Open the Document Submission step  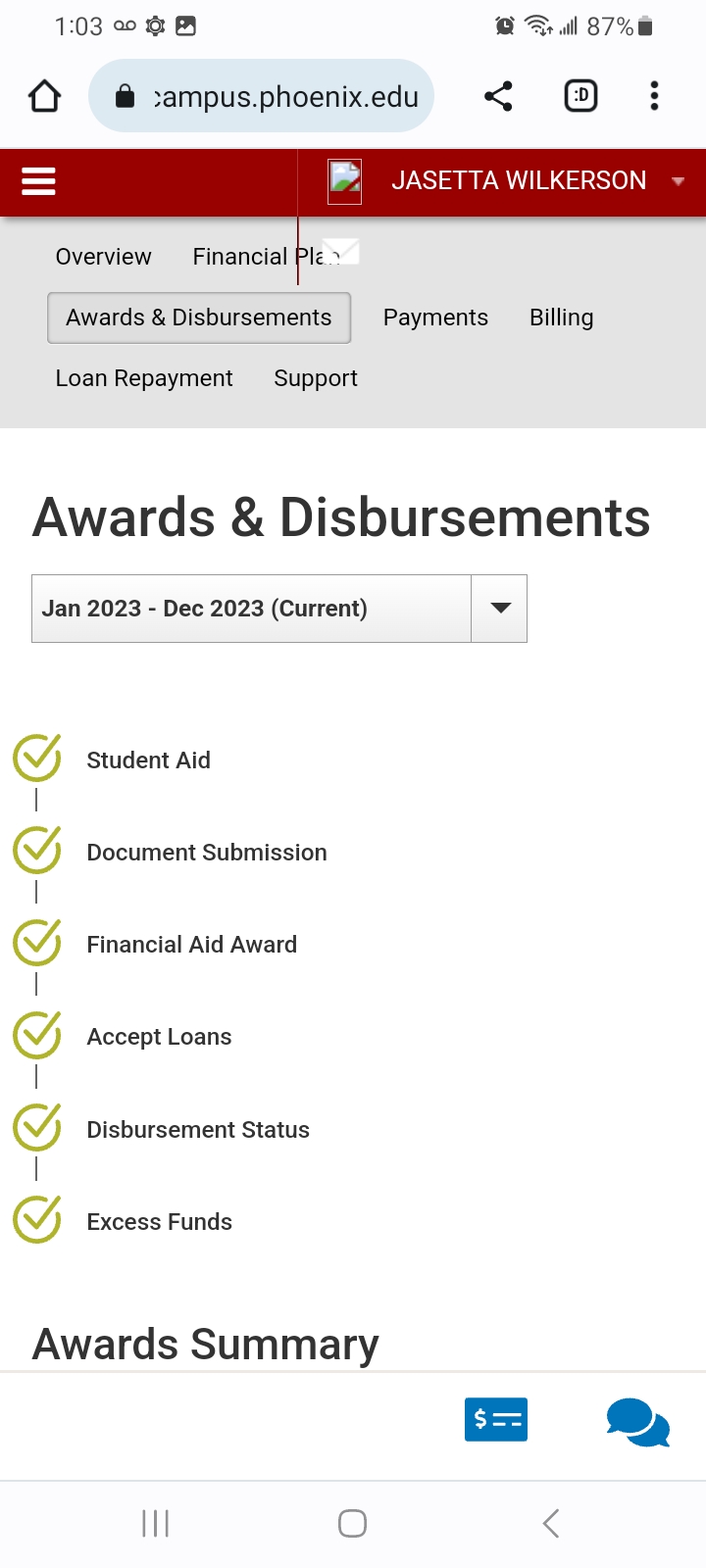point(207,853)
